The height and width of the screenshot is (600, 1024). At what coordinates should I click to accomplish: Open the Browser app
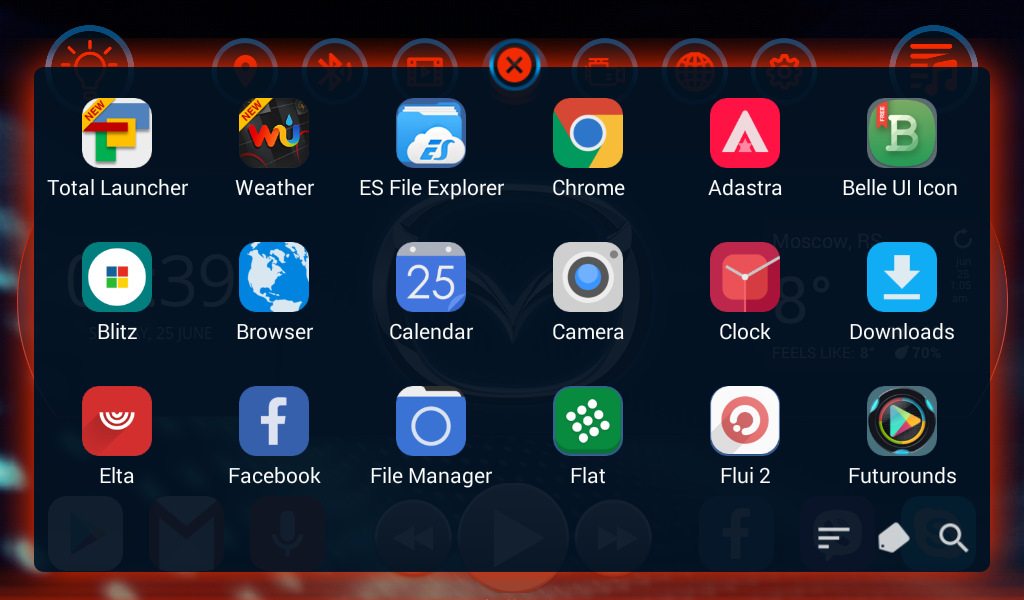[274, 278]
